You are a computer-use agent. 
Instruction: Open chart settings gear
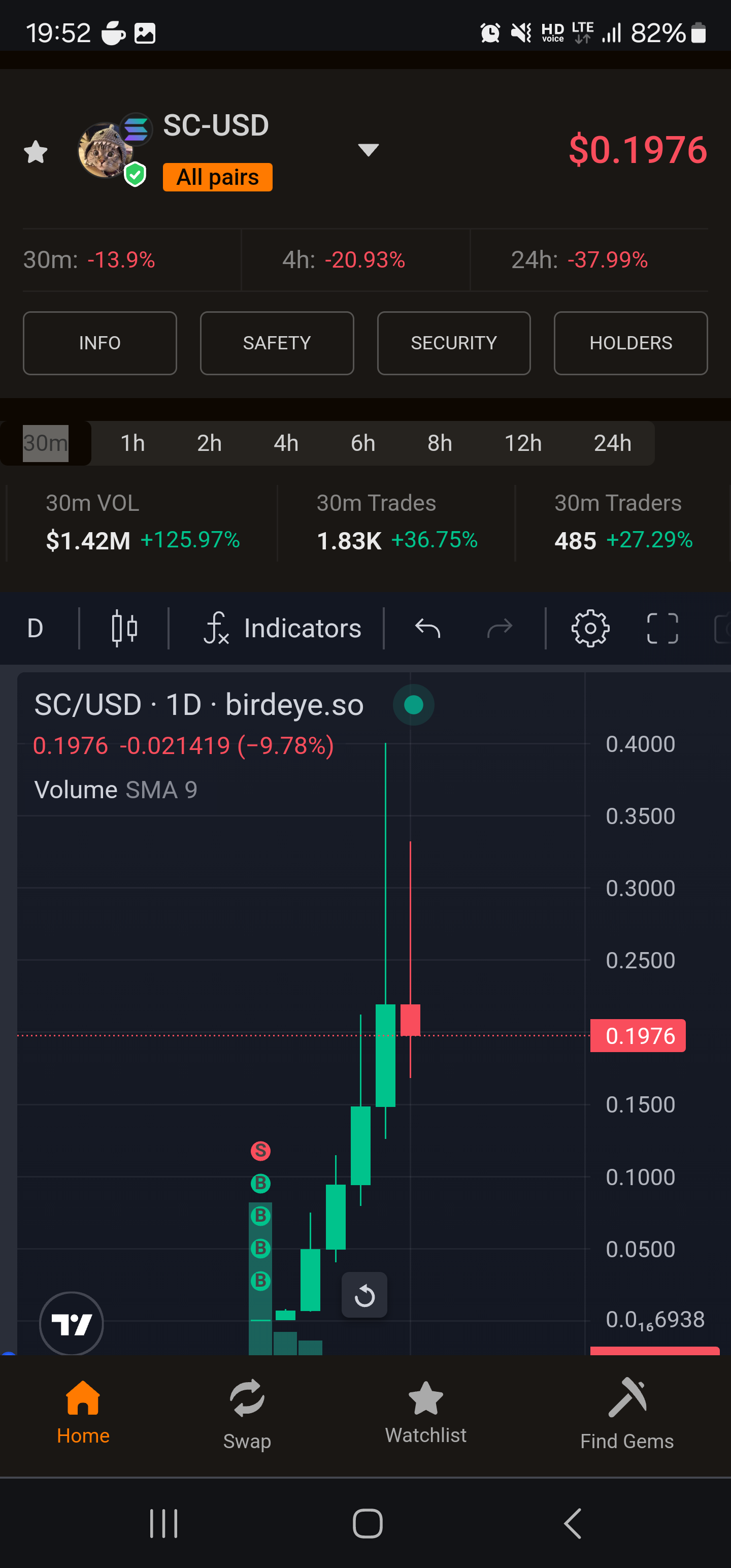click(x=590, y=628)
